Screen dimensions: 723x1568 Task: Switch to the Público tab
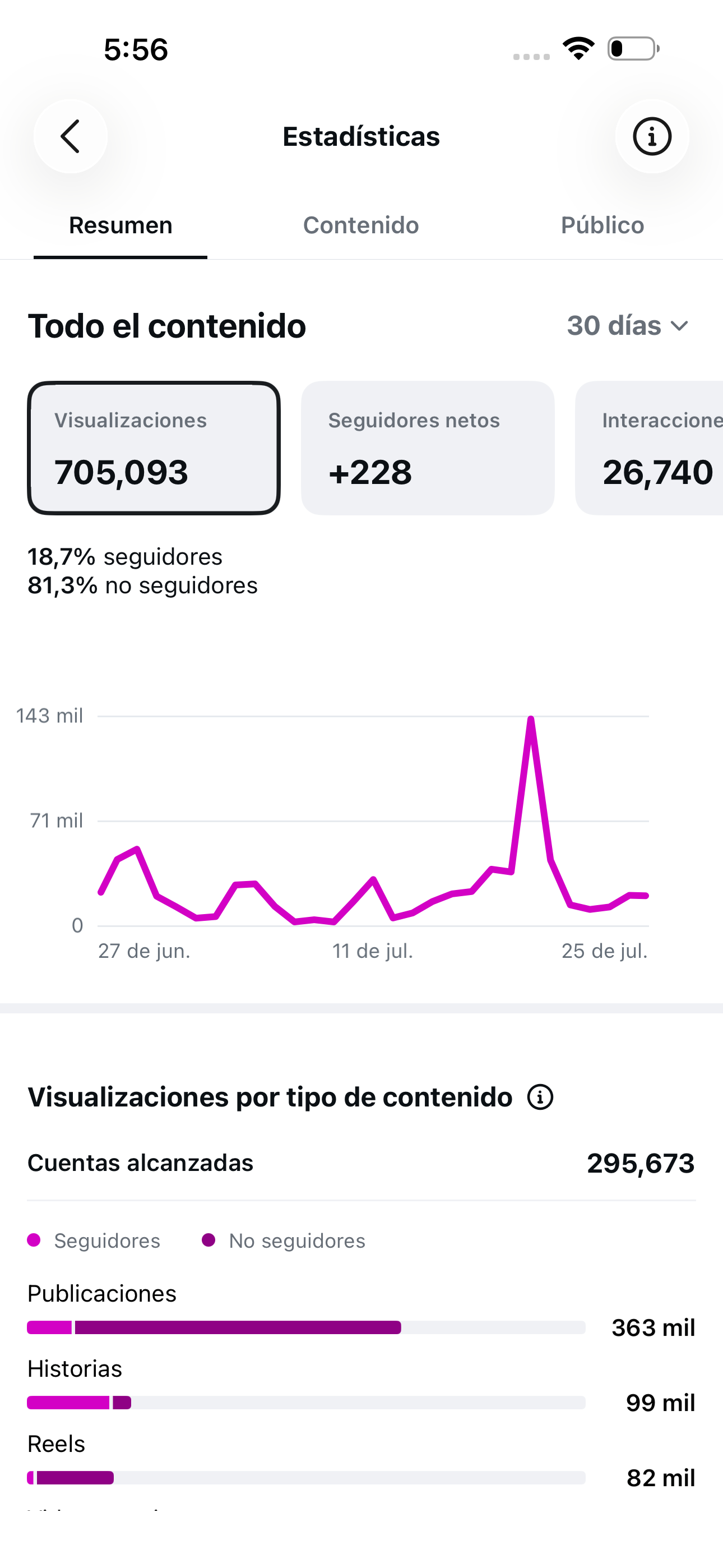[x=602, y=225]
